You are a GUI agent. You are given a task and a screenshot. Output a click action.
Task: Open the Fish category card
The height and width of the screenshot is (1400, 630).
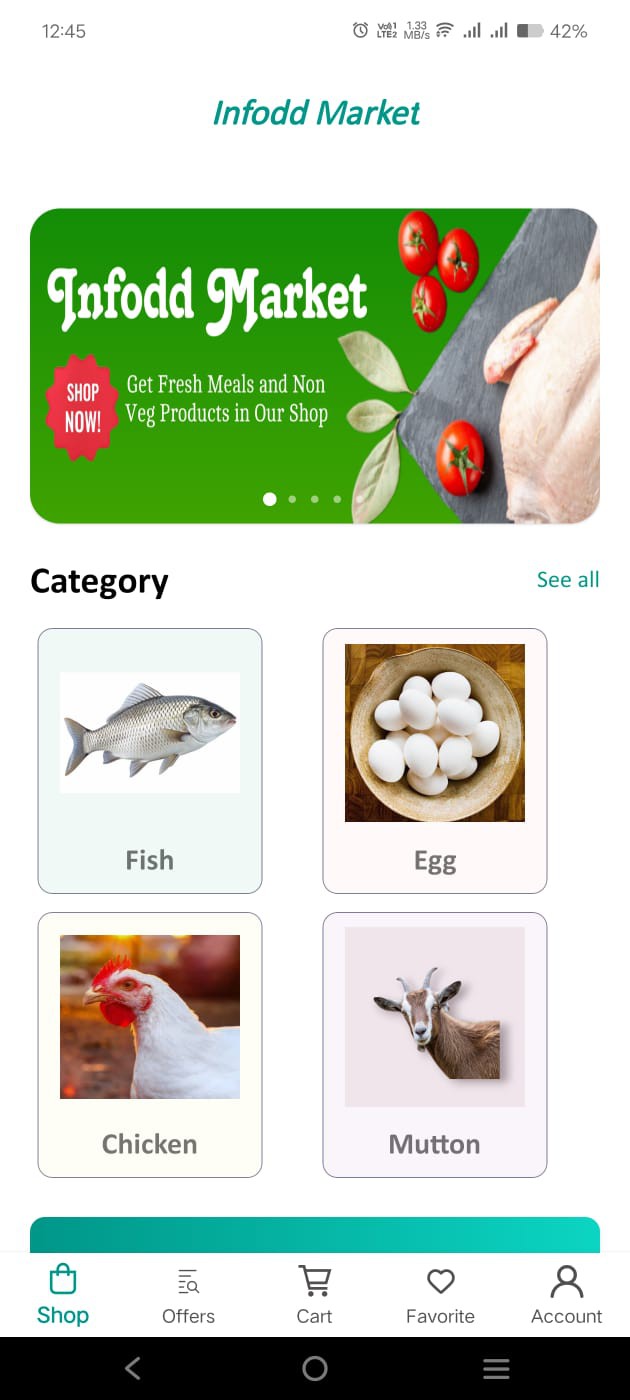(150, 760)
